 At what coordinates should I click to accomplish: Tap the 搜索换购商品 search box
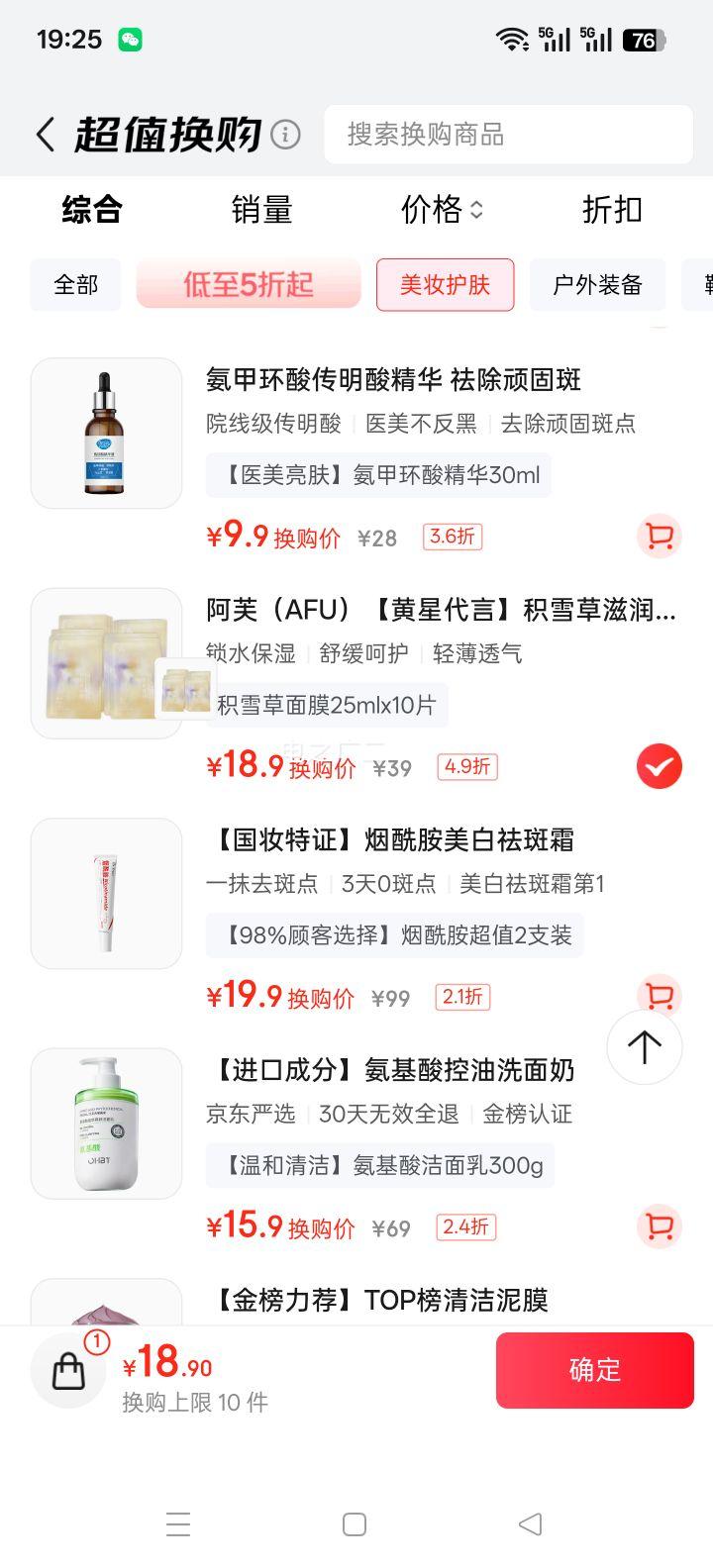tap(508, 135)
